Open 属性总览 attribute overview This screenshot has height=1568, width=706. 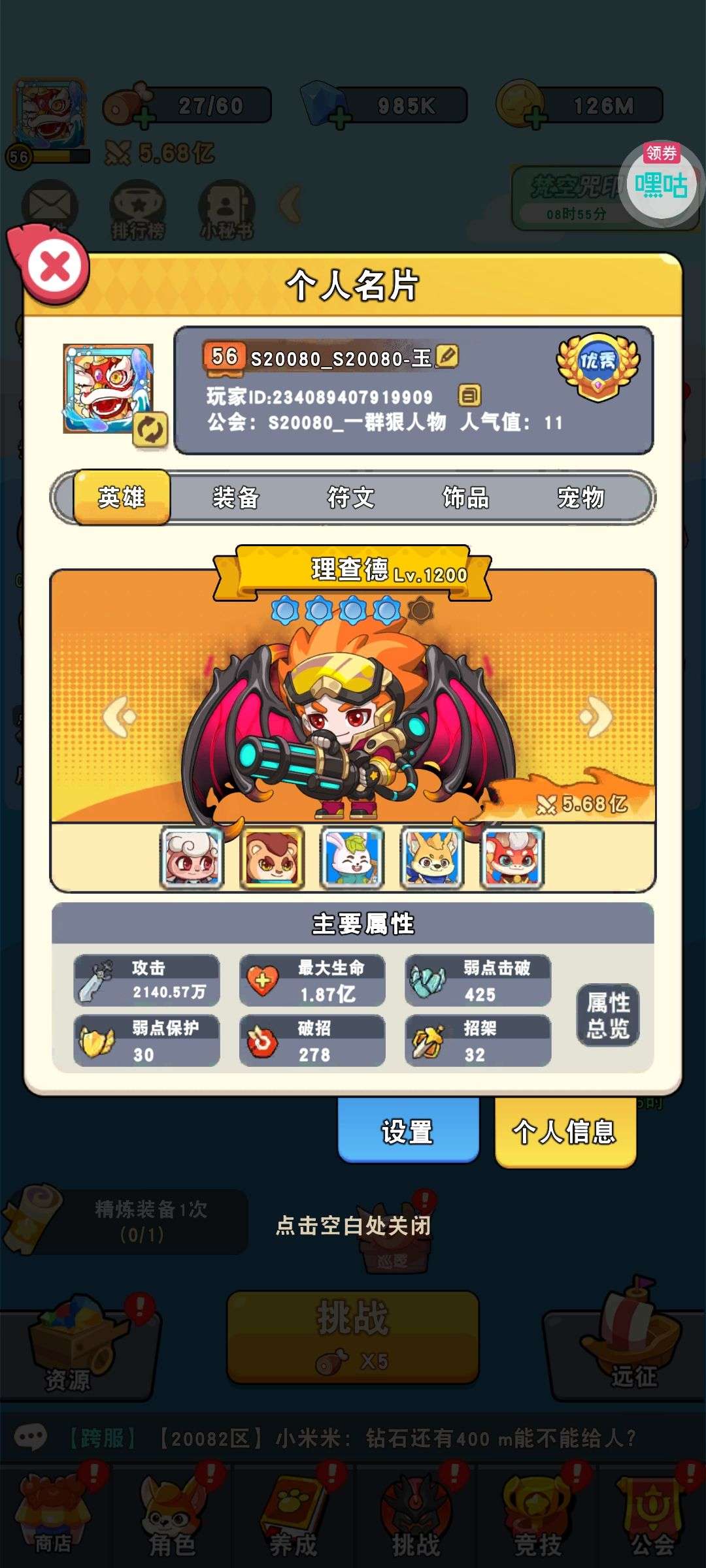607,1015
